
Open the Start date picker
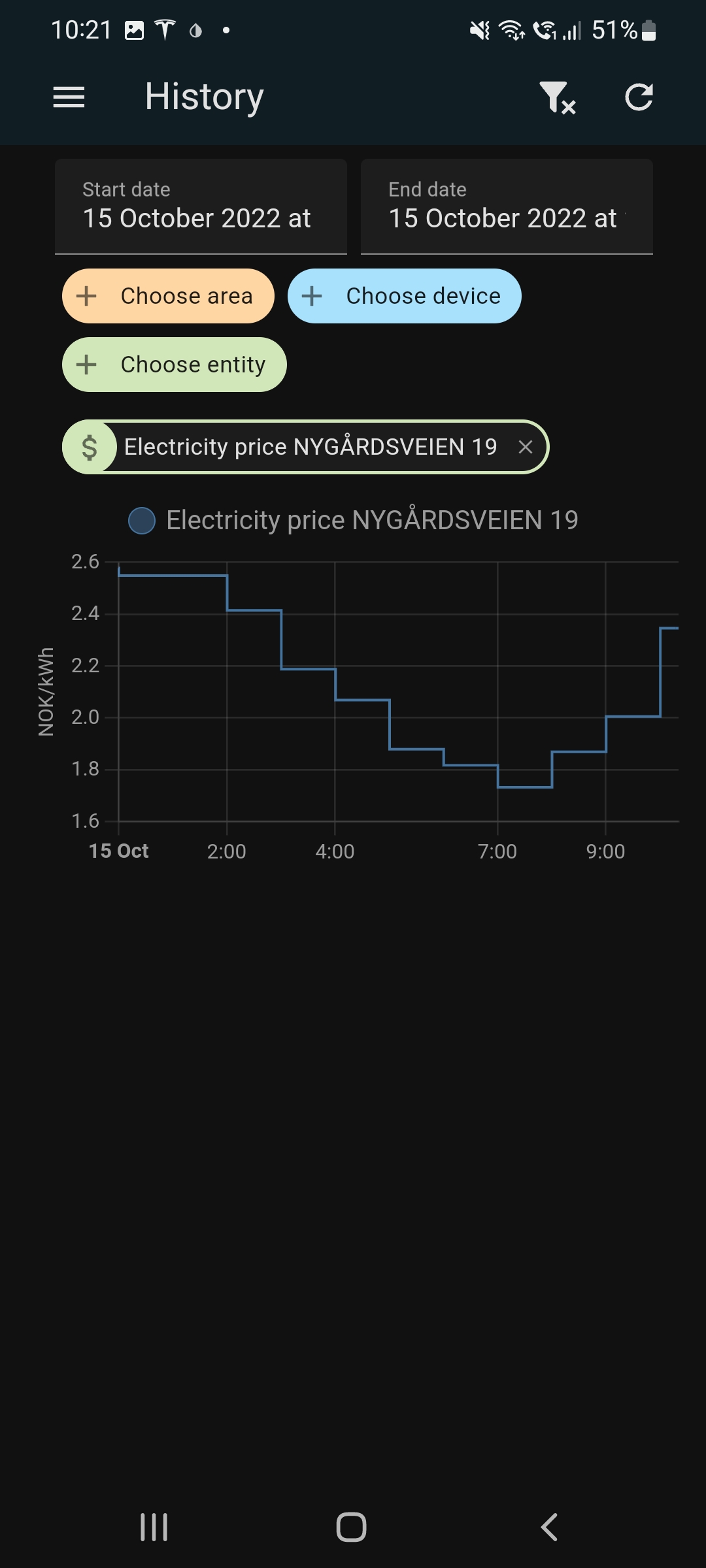tap(201, 206)
